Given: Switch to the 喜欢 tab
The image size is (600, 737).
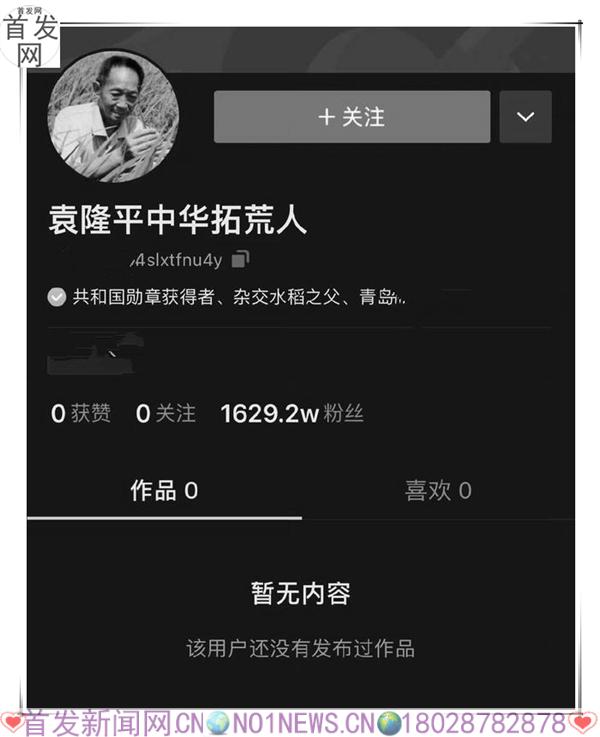Looking at the screenshot, I should [x=438, y=490].
